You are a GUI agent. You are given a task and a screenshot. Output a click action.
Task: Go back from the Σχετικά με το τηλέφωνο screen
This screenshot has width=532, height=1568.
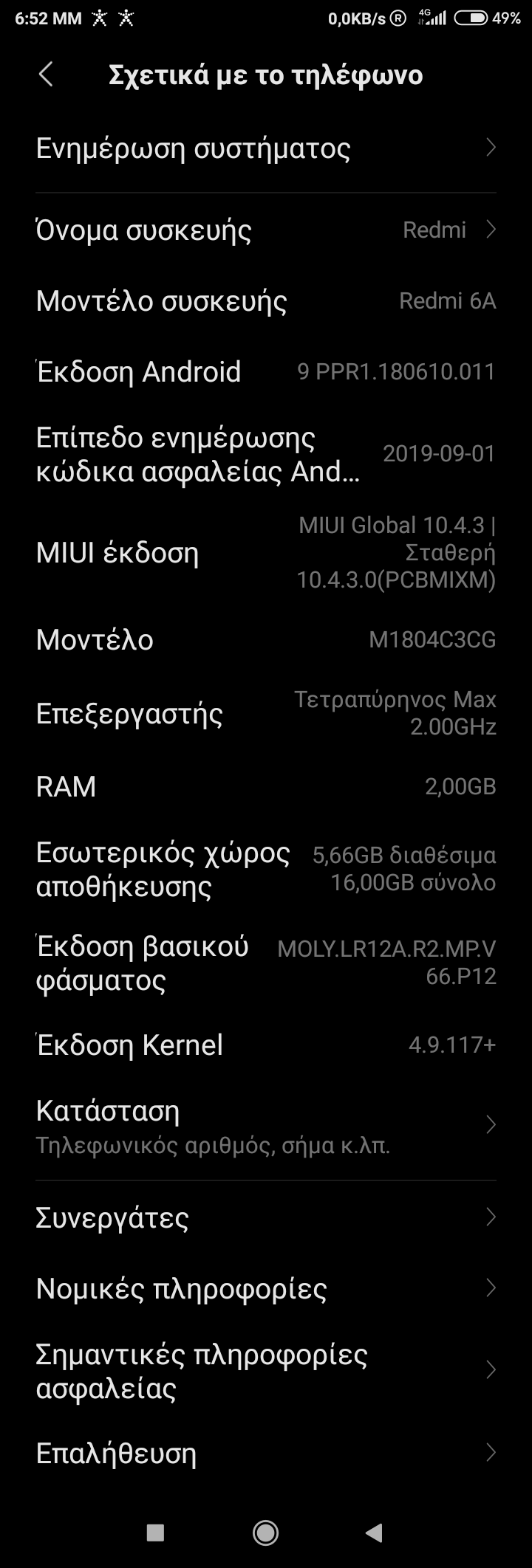pos(46,75)
